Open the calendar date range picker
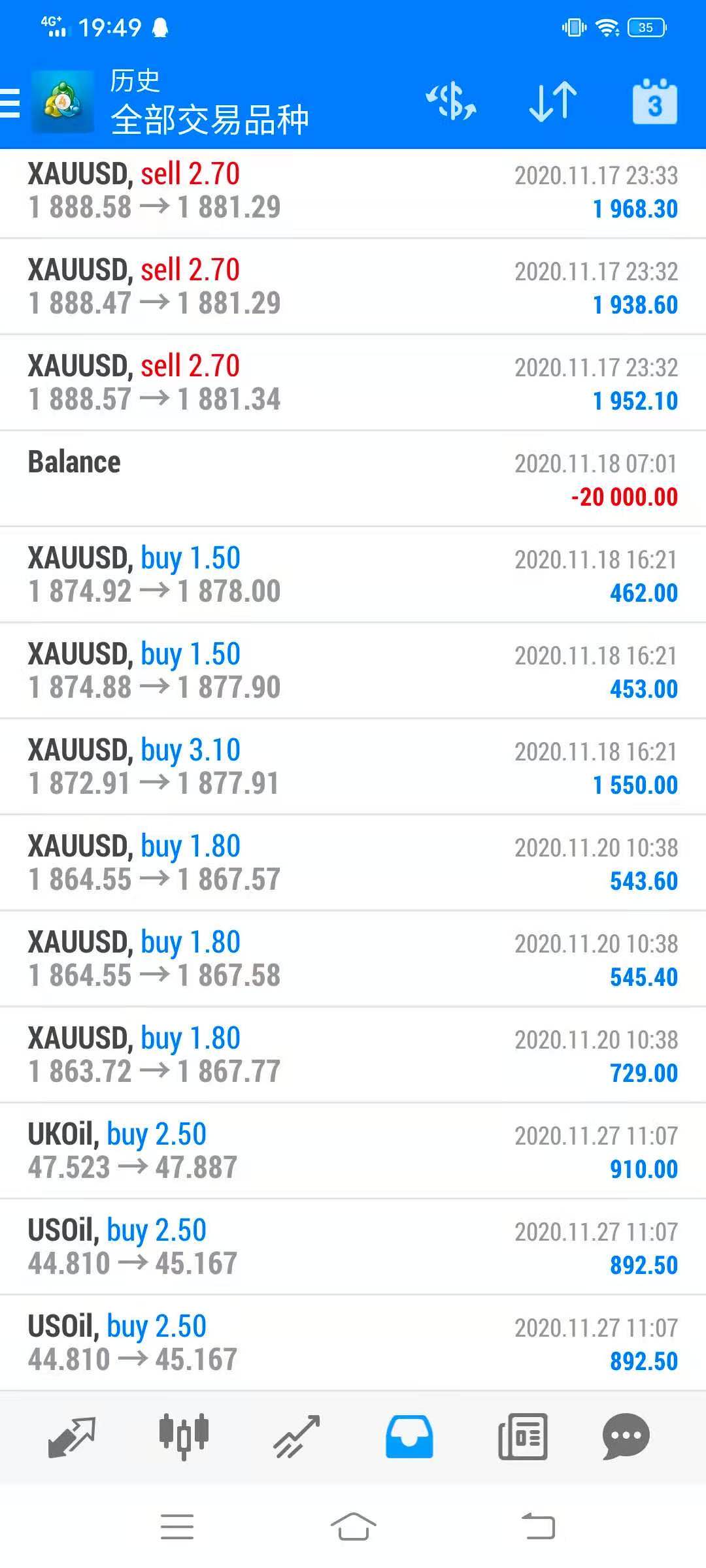The image size is (706, 1568). pos(655,101)
